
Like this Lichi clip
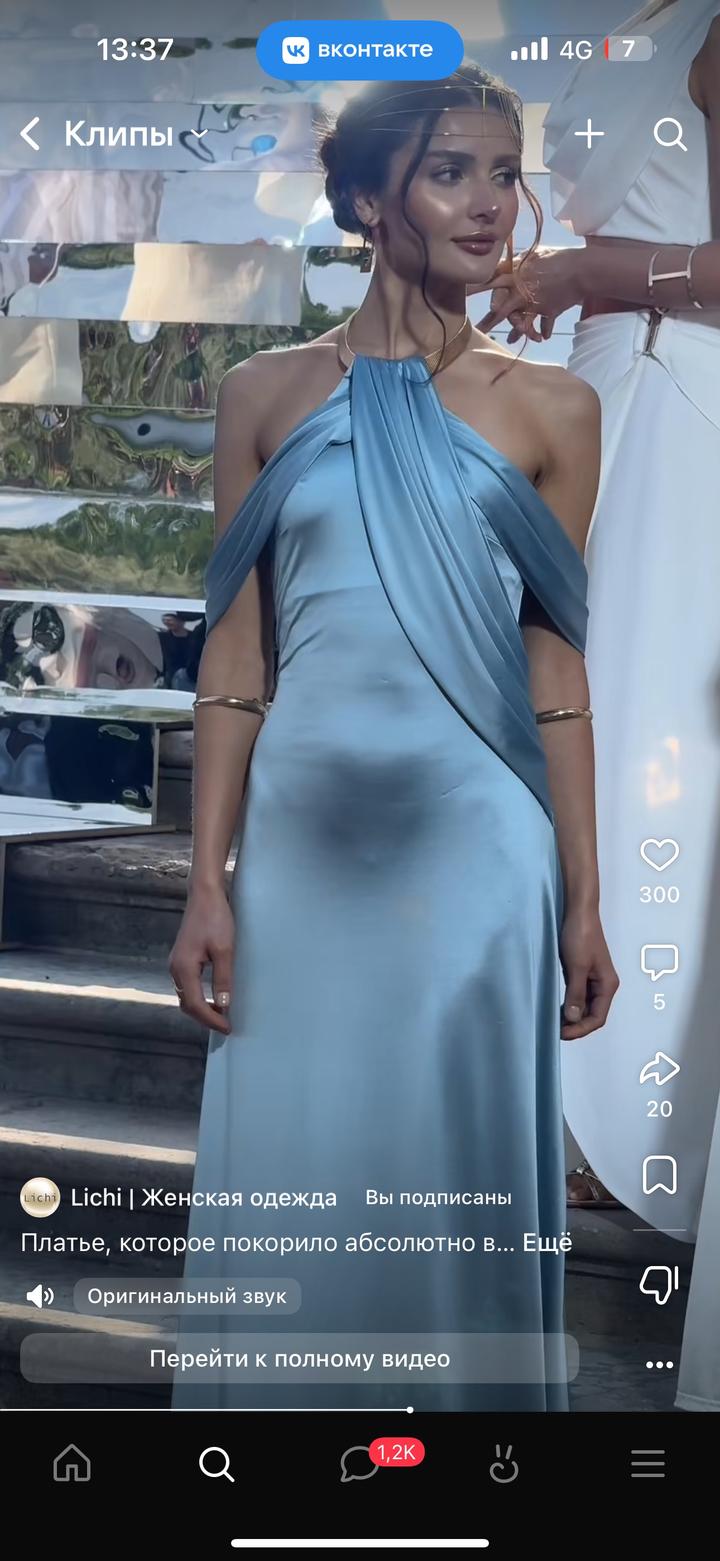[659, 856]
